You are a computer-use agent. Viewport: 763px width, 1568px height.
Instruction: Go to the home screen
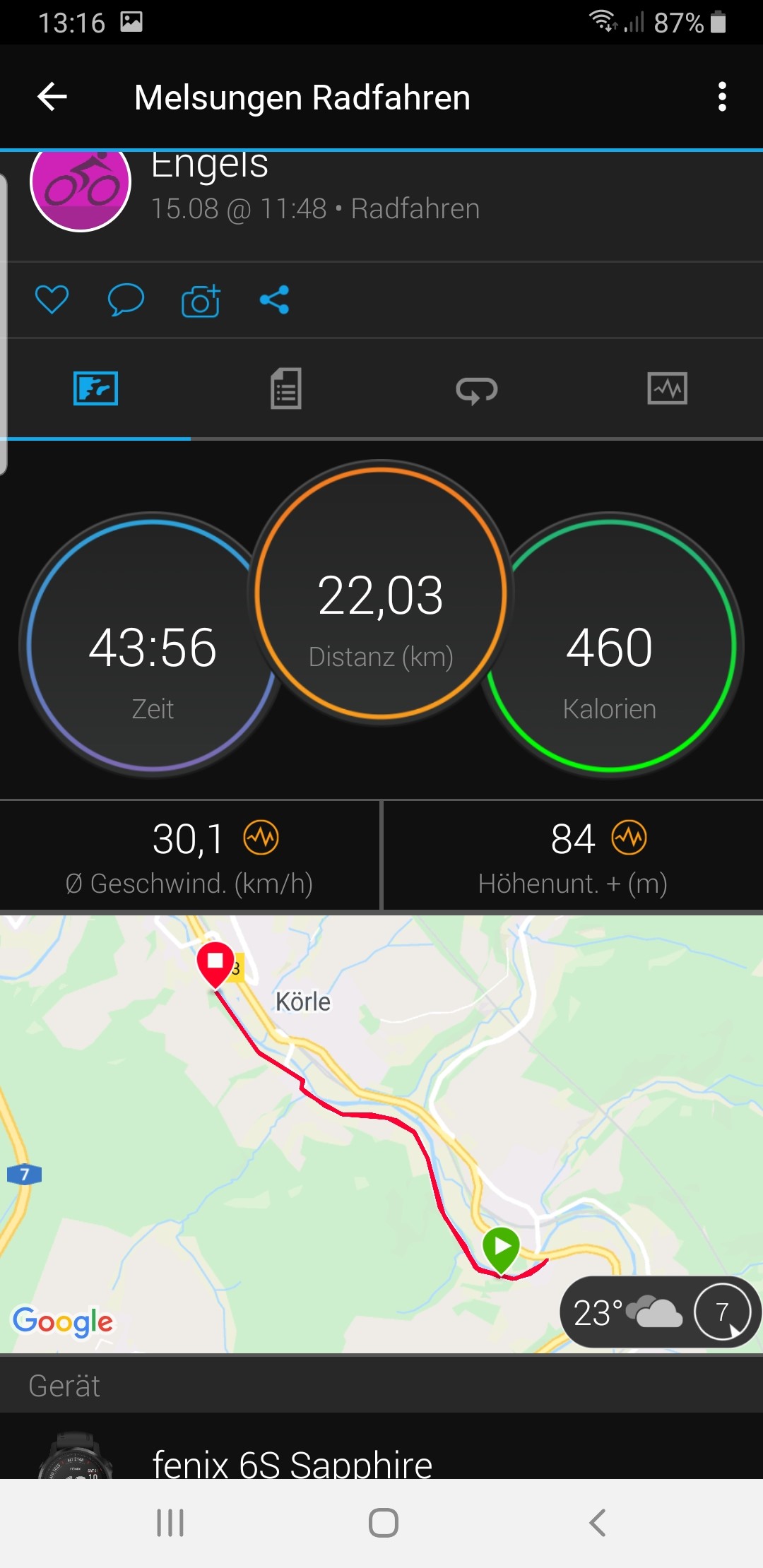tap(383, 1523)
